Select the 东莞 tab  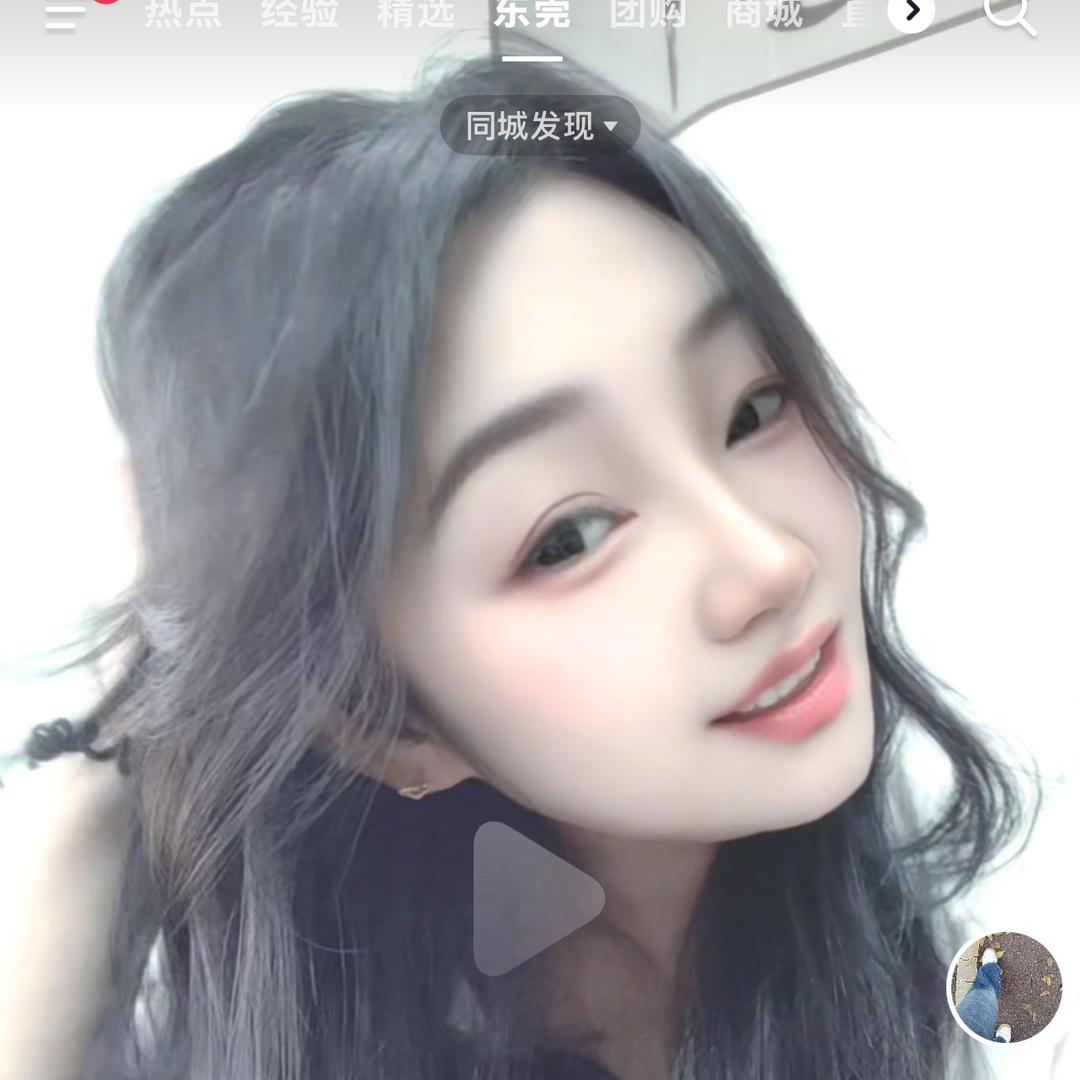tap(531, 13)
